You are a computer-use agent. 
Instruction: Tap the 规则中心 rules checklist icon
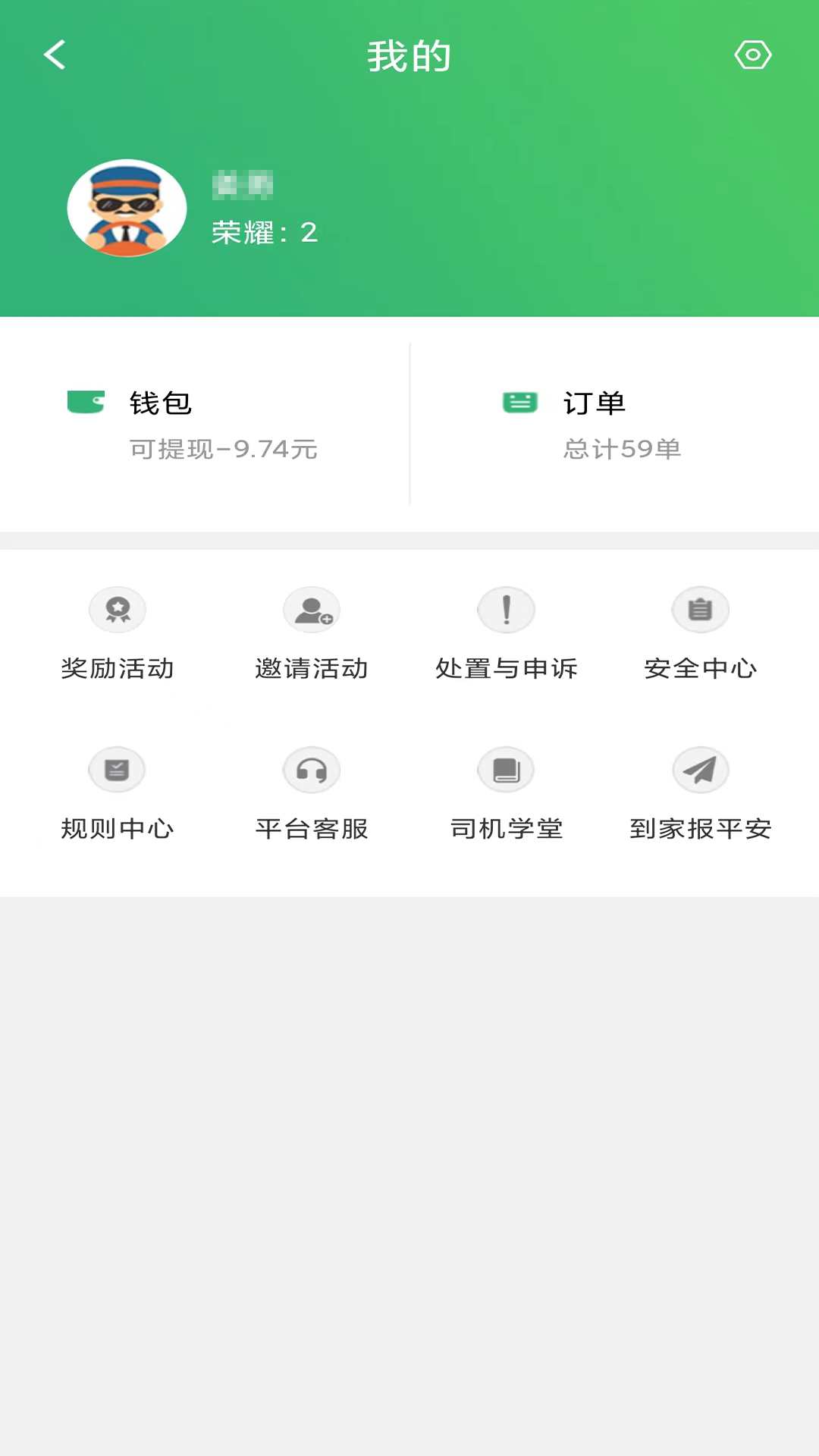(x=118, y=769)
